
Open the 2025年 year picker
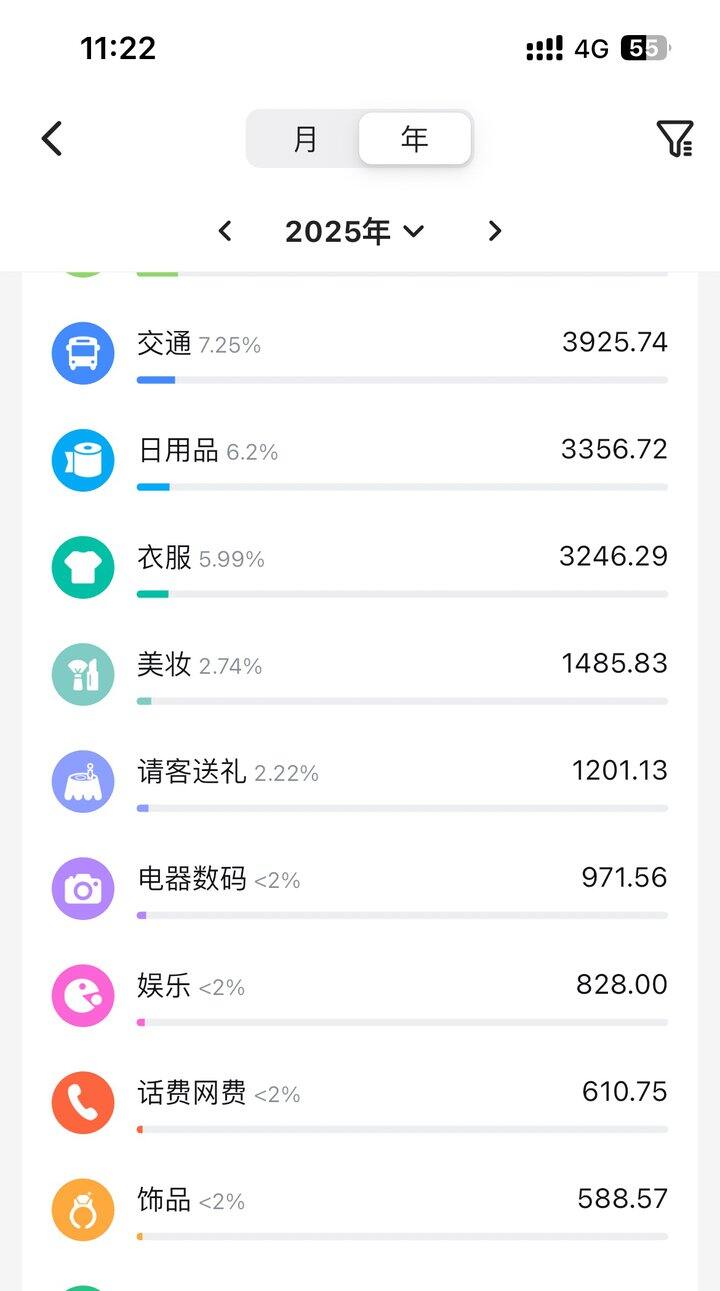354,231
